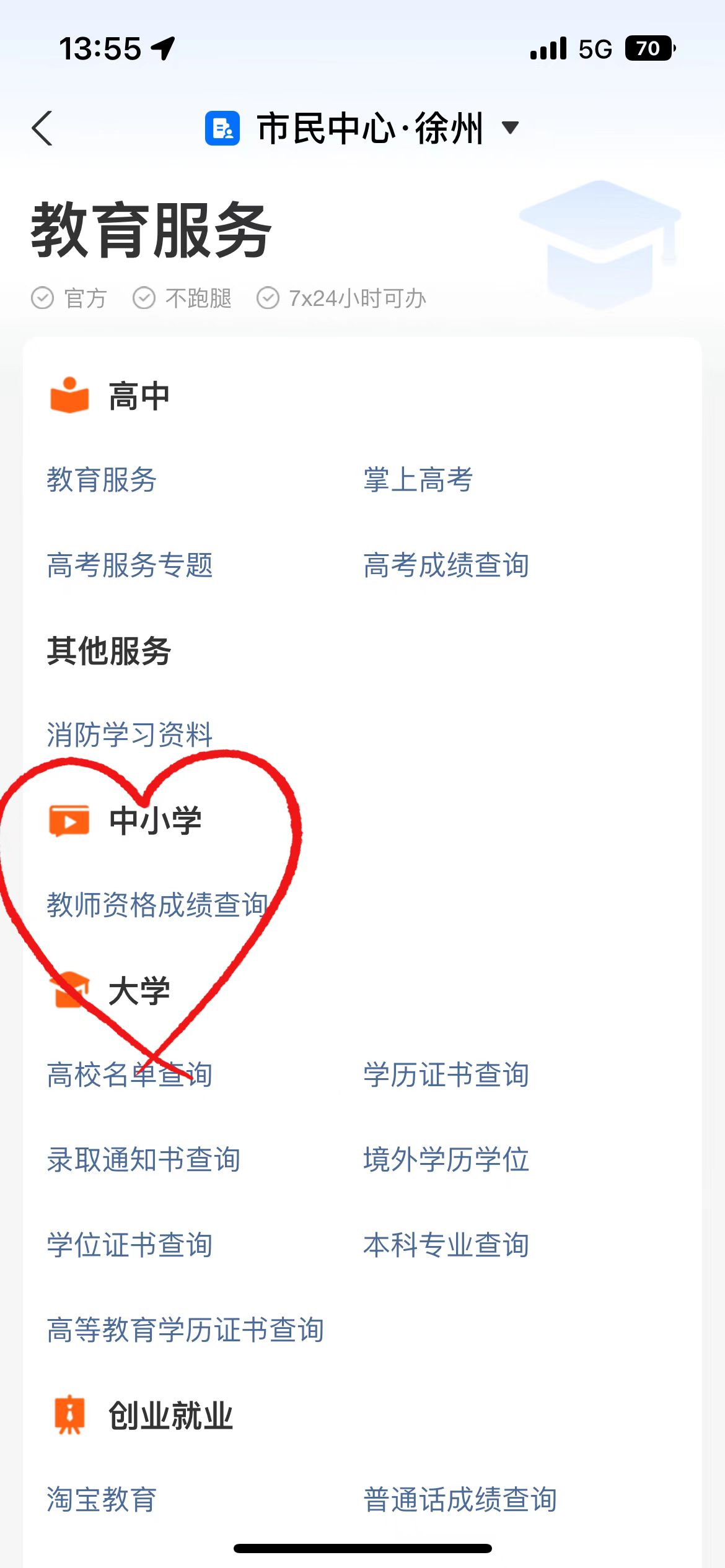Open 高考服务专题
This screenshot has height=1568, width=725.
pyautogui.click(x=130, y=565)
